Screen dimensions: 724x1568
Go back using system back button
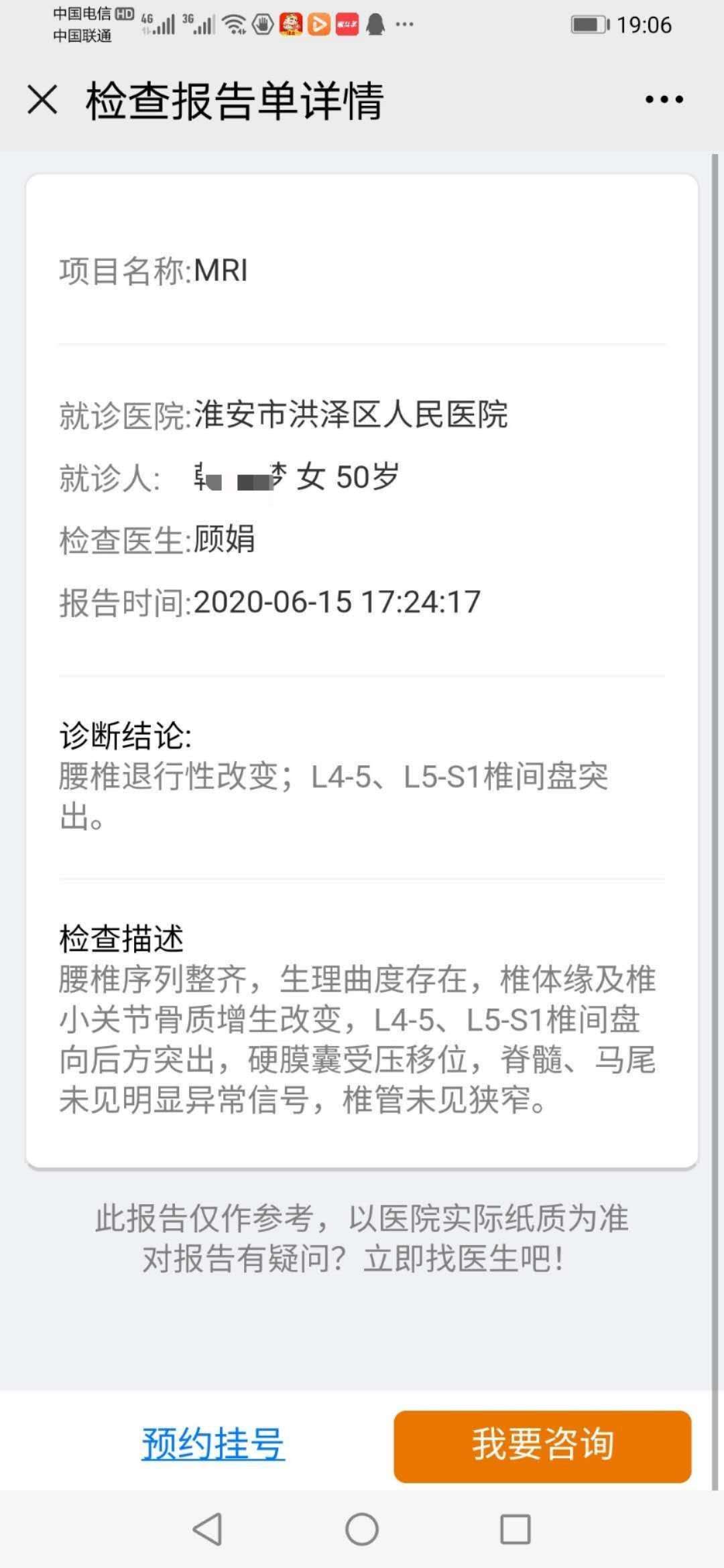[x=207, y=1529]
